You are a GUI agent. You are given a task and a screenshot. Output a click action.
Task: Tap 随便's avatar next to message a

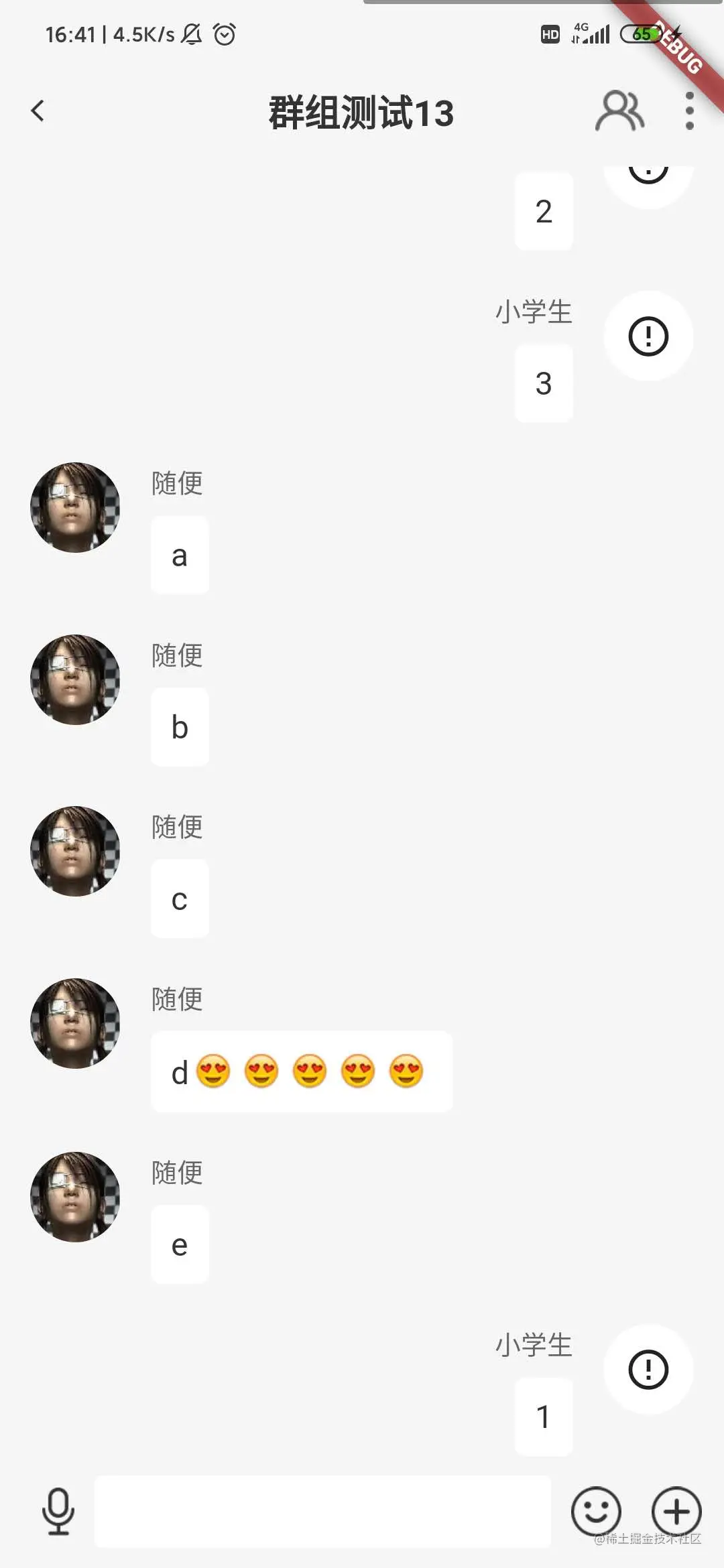pyautogui.click(x=76, y=507)
